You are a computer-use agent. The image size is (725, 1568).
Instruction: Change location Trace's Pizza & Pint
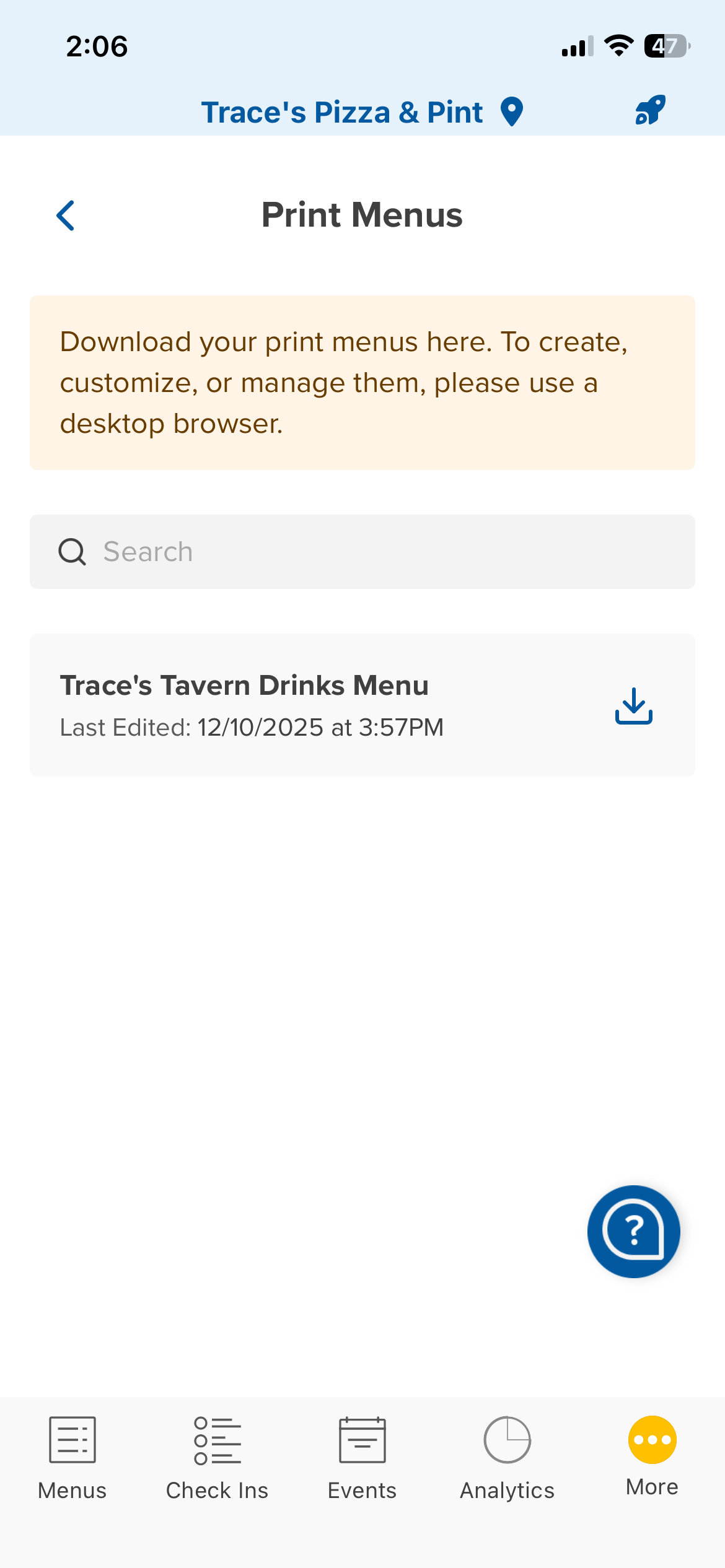[362, 112]
